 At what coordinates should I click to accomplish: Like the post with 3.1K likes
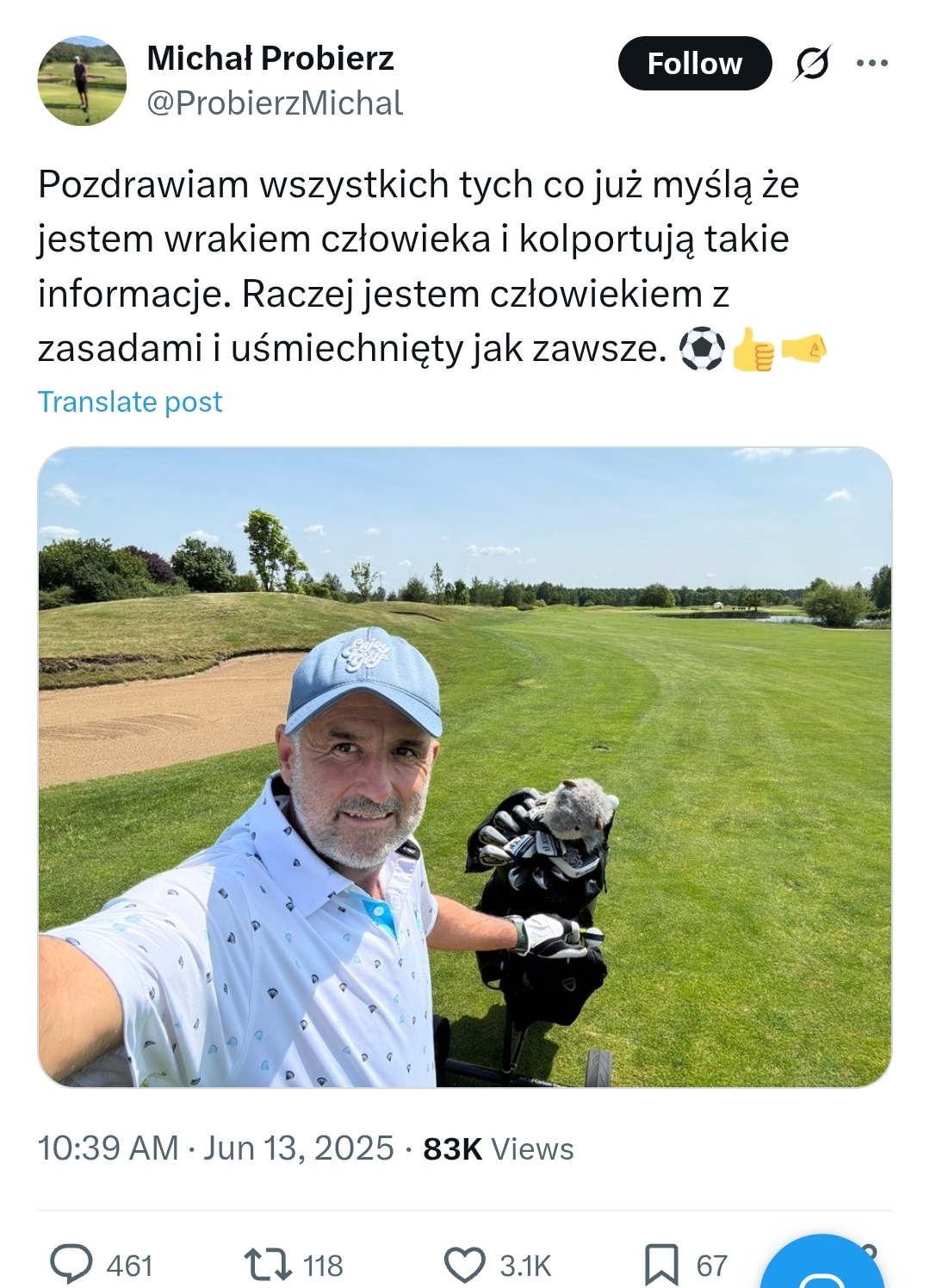point(465,1264)
